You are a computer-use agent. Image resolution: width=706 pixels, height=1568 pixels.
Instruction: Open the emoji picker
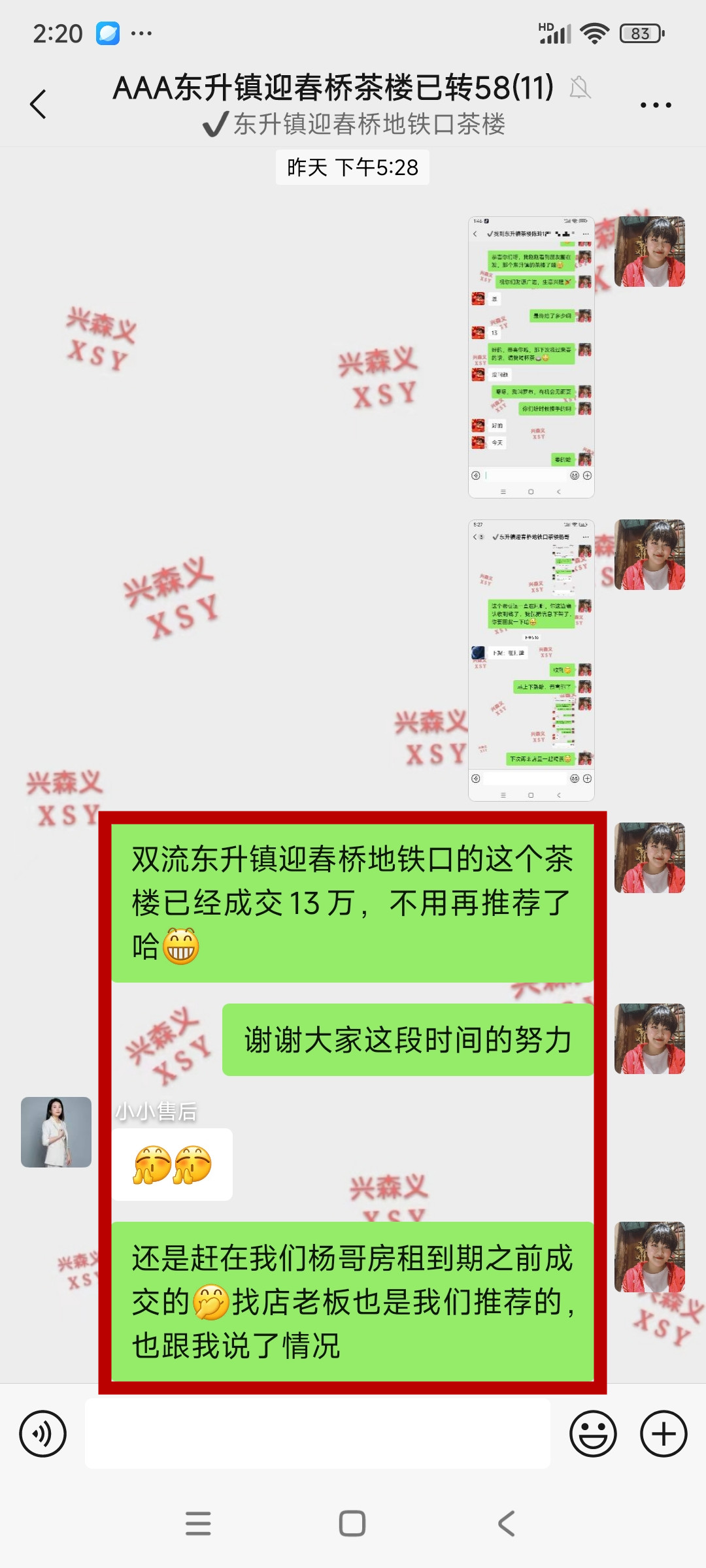593,1434
